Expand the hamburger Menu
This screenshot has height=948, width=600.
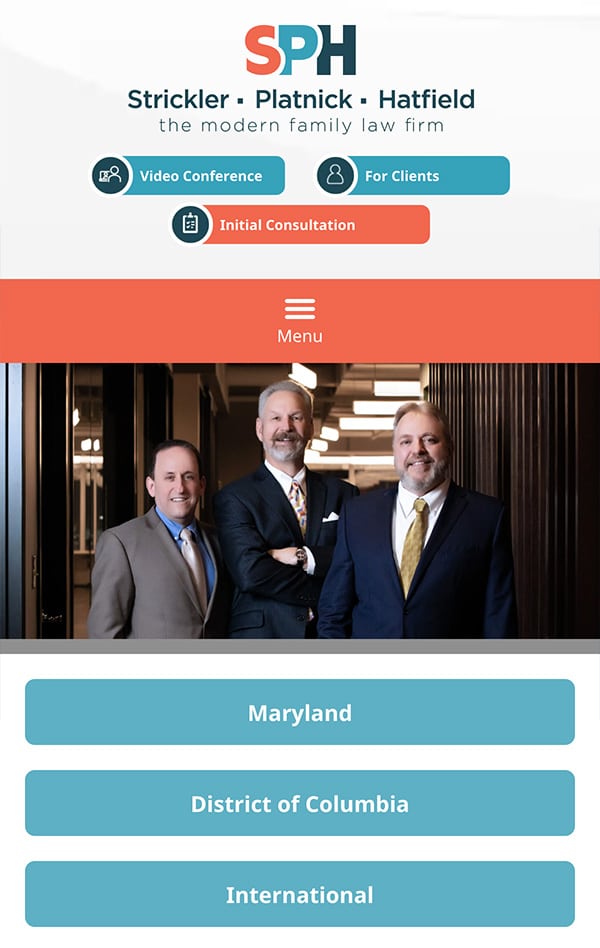coord(300,320)
